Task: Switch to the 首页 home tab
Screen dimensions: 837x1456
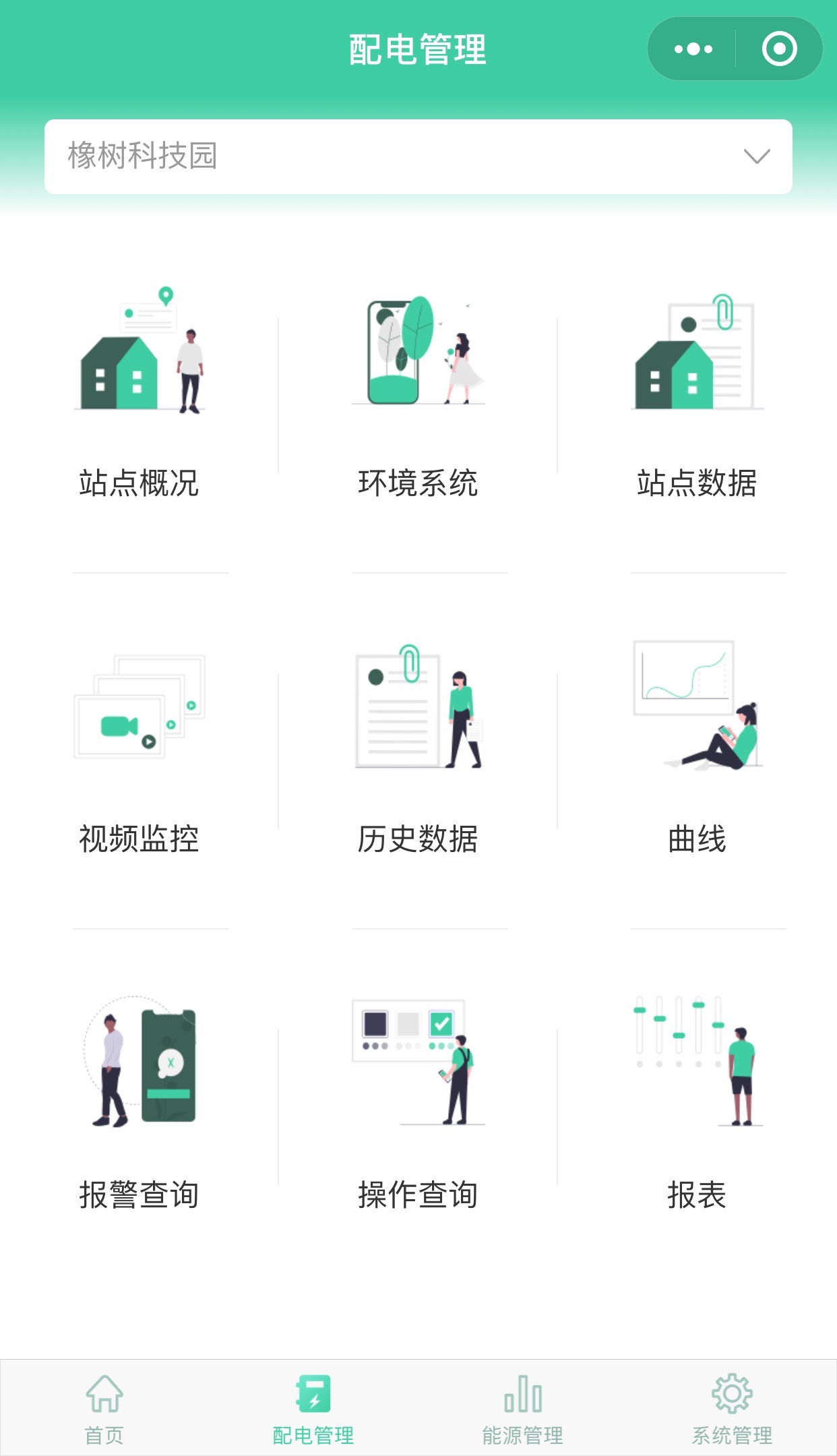Action: 104,1407
